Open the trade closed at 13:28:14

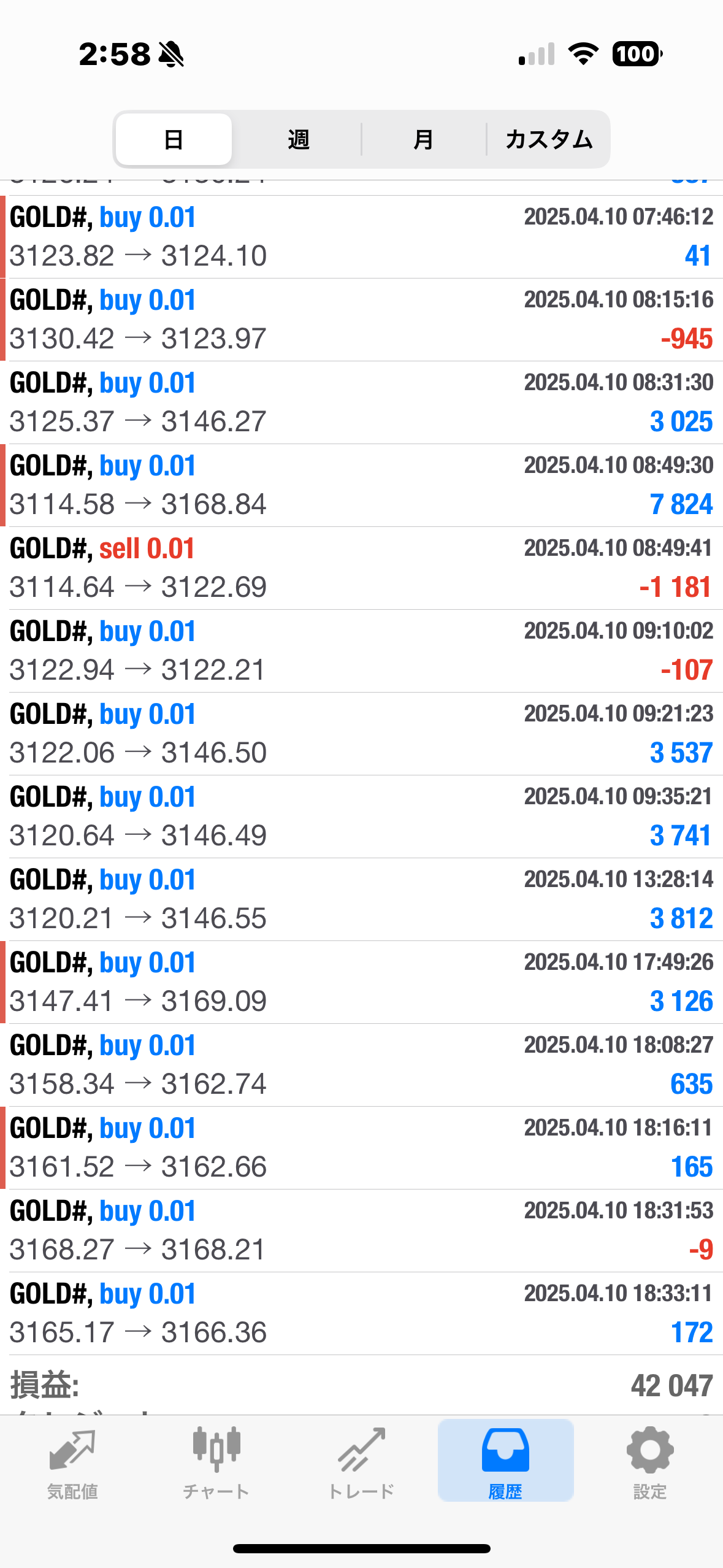pyautogui.click(x=361, y=899)
